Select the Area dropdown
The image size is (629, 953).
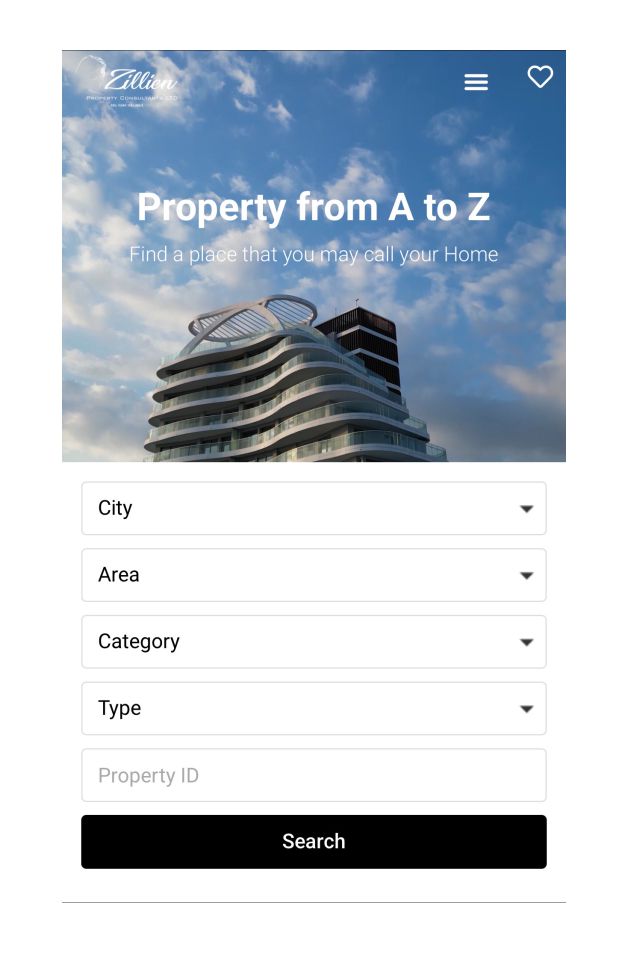(313, 575)
